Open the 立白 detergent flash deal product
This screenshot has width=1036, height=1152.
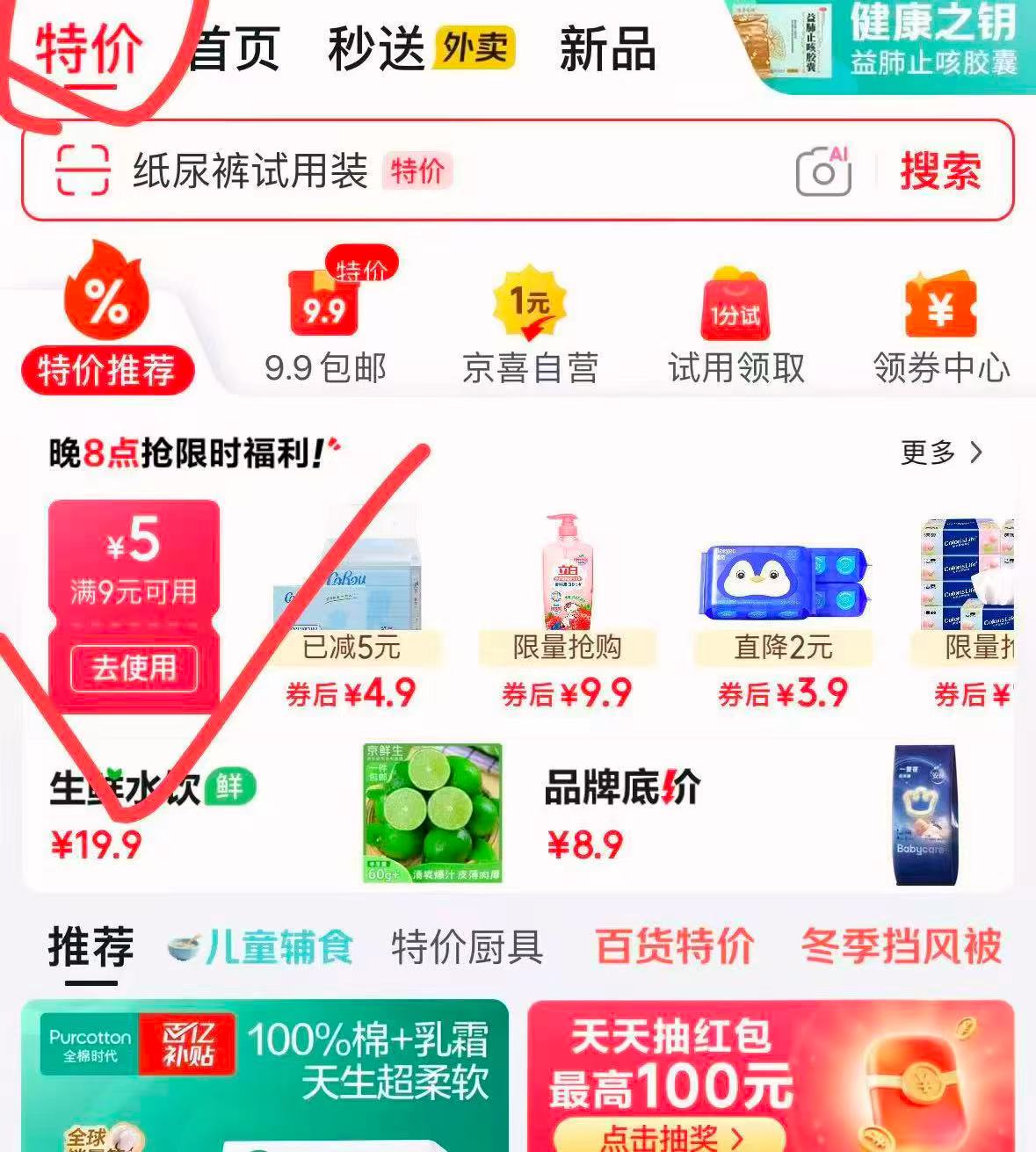(x=569, y=576)
